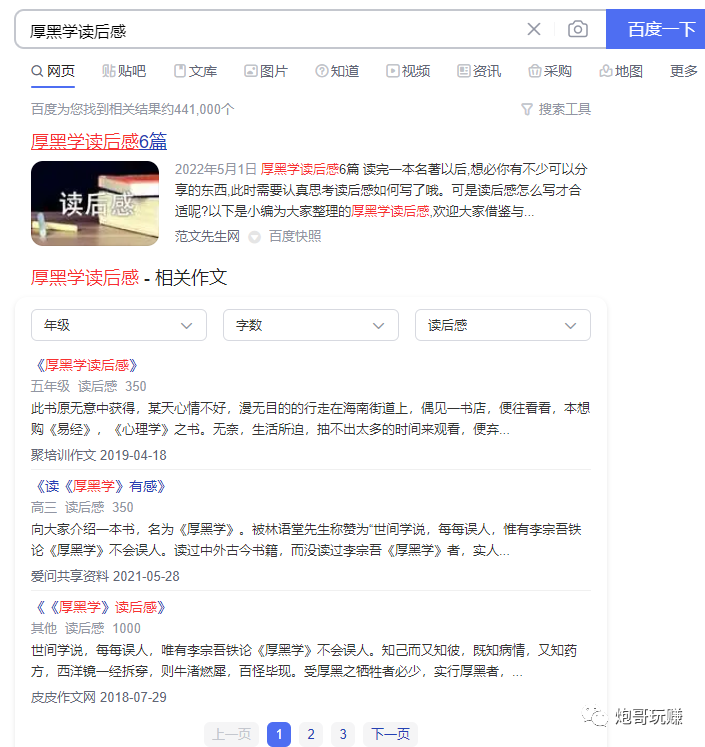Expand the 读后感 type dropdown

[502, 325]
